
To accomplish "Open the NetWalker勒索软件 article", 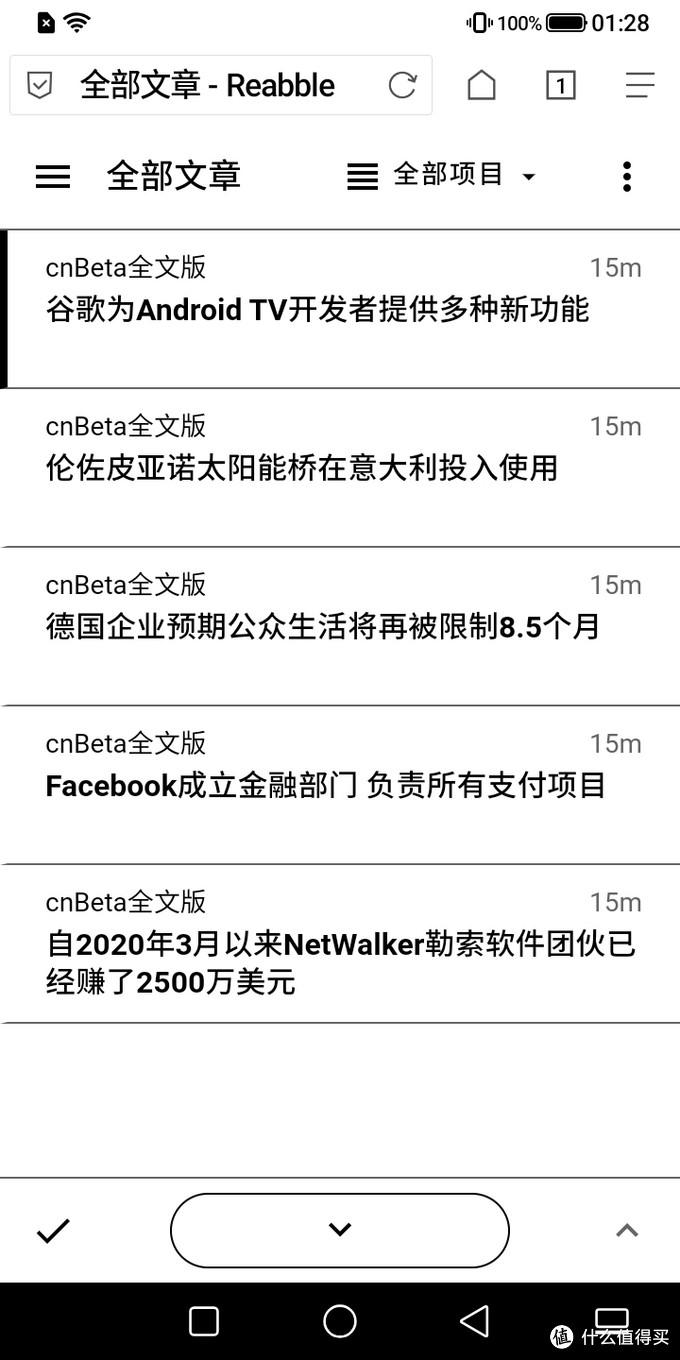I will 340,963.
